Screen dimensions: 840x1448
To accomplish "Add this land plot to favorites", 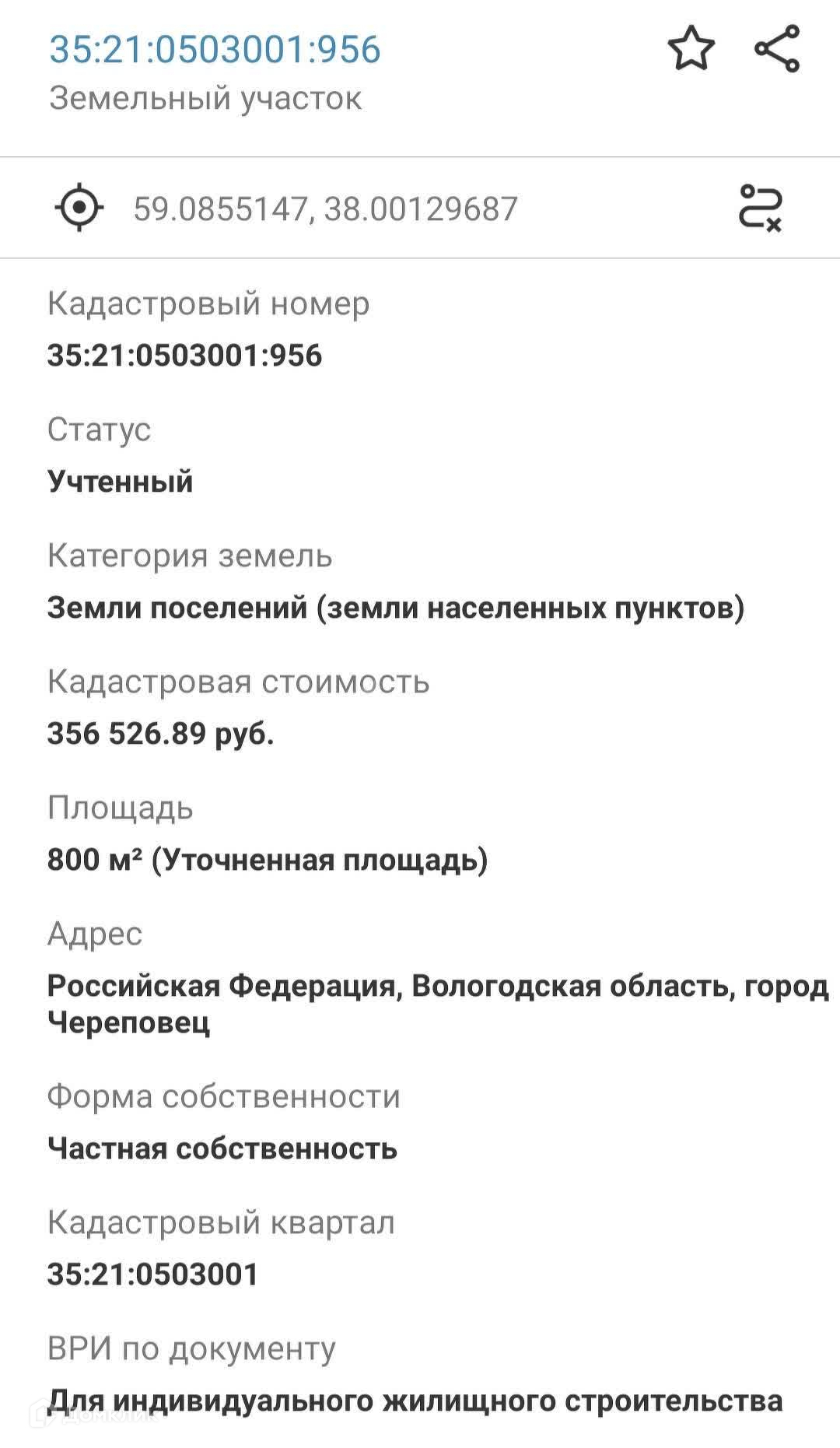I will point(691,48).
